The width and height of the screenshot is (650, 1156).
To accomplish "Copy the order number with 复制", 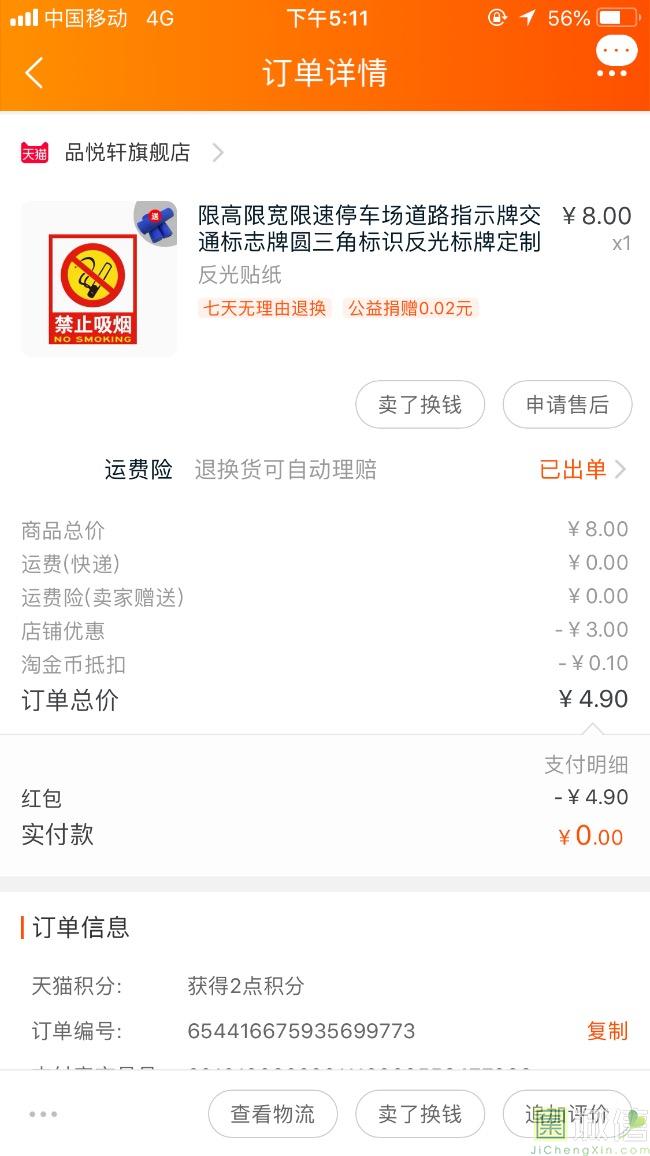I will [607, 1031].
